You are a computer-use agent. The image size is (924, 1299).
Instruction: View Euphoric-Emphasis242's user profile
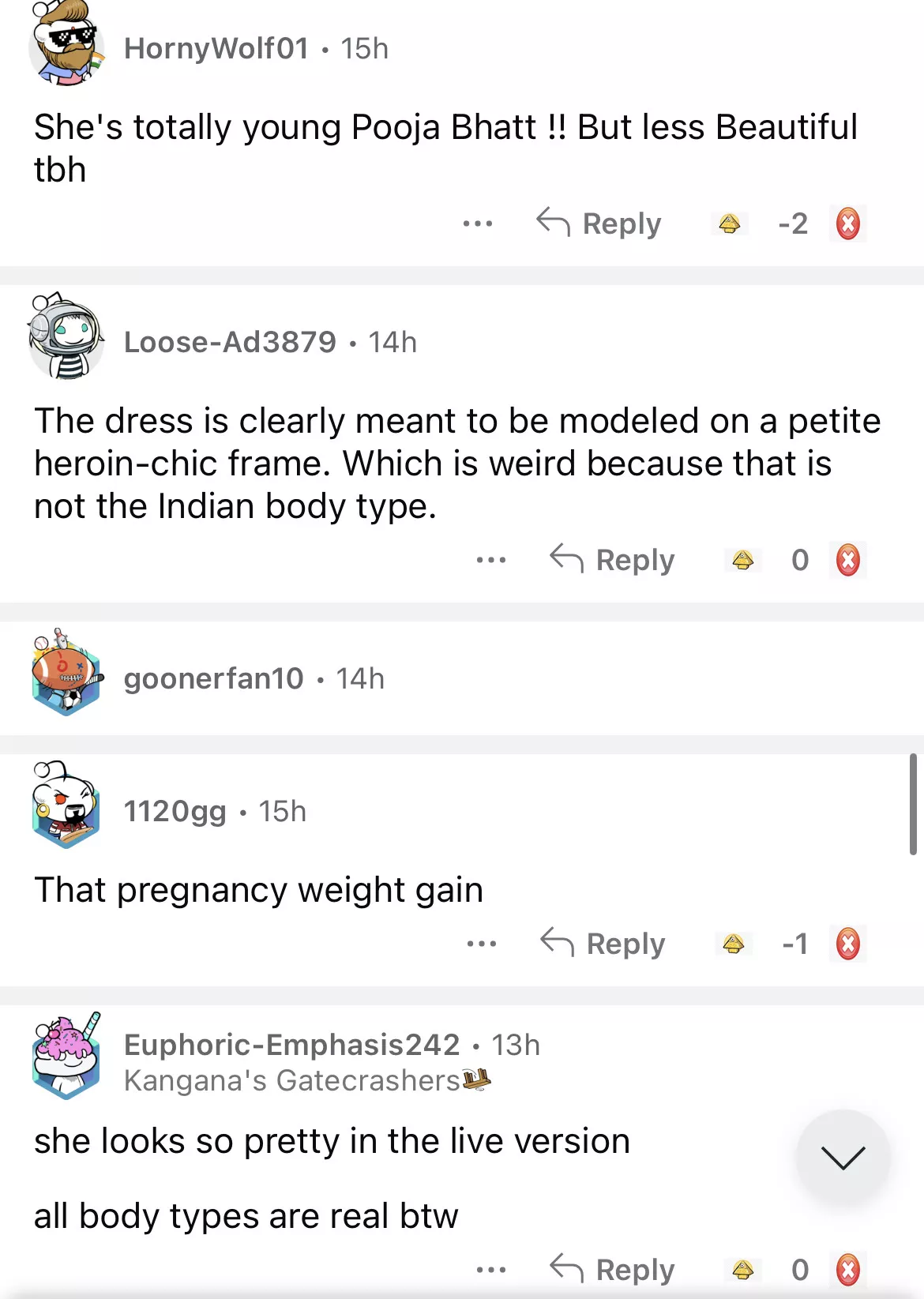pyautogui.click(x=291, y=1045)
